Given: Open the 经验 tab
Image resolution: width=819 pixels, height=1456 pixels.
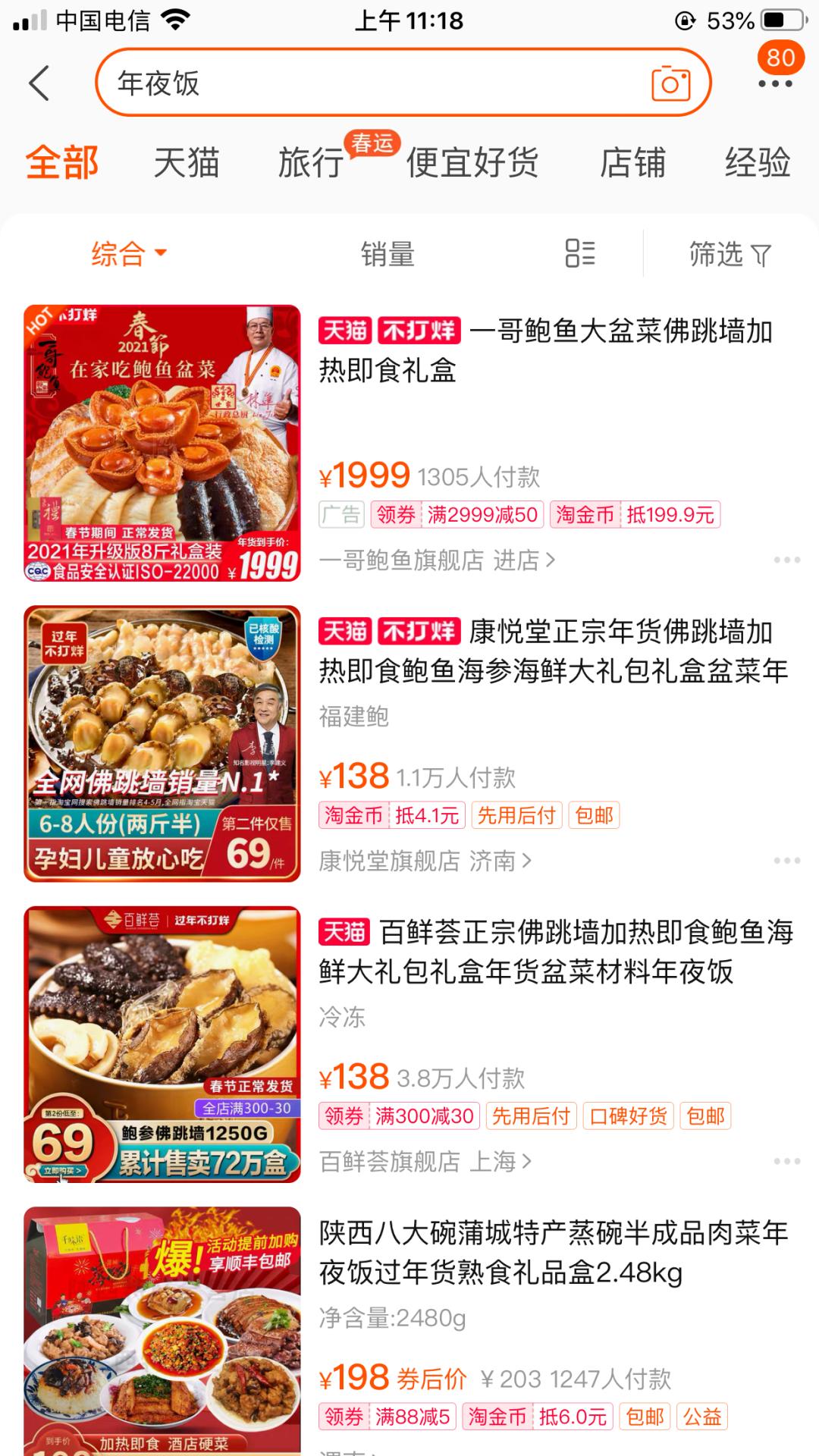Looking at the screenshot, I should click(x=757, y=162).
